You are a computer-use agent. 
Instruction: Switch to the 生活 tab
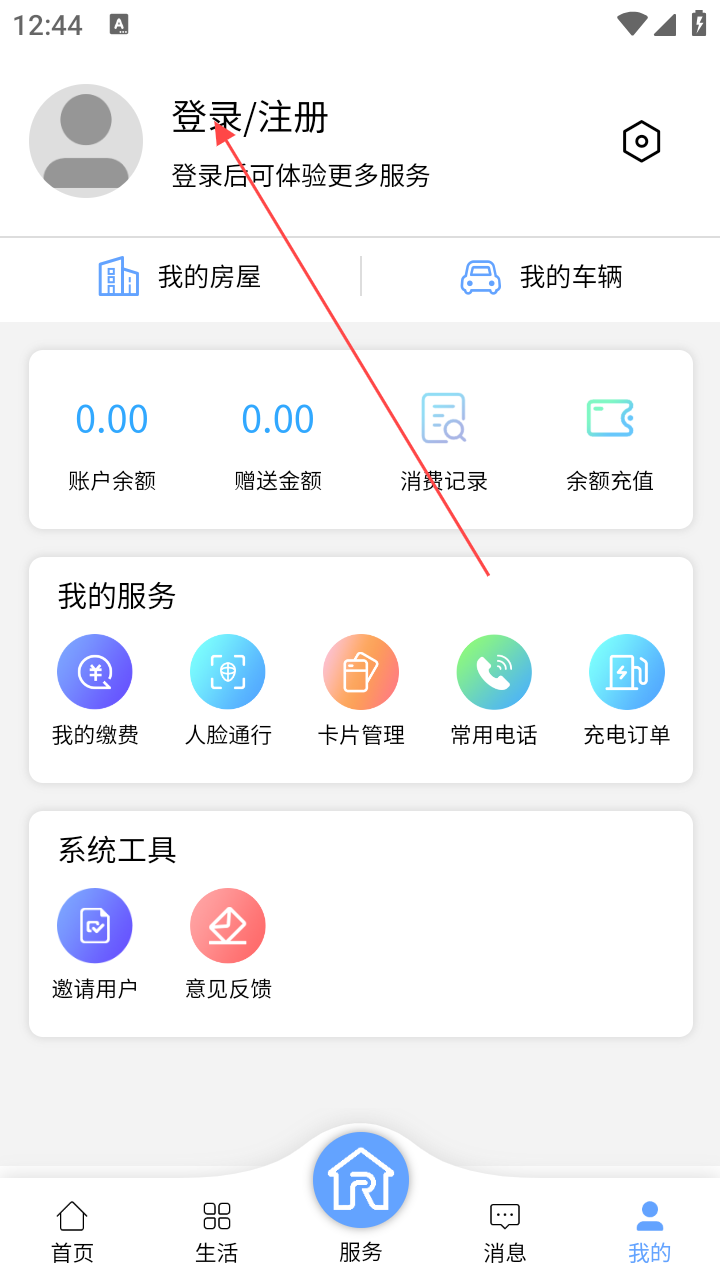pyautogui.click(x=217, y=1231)
